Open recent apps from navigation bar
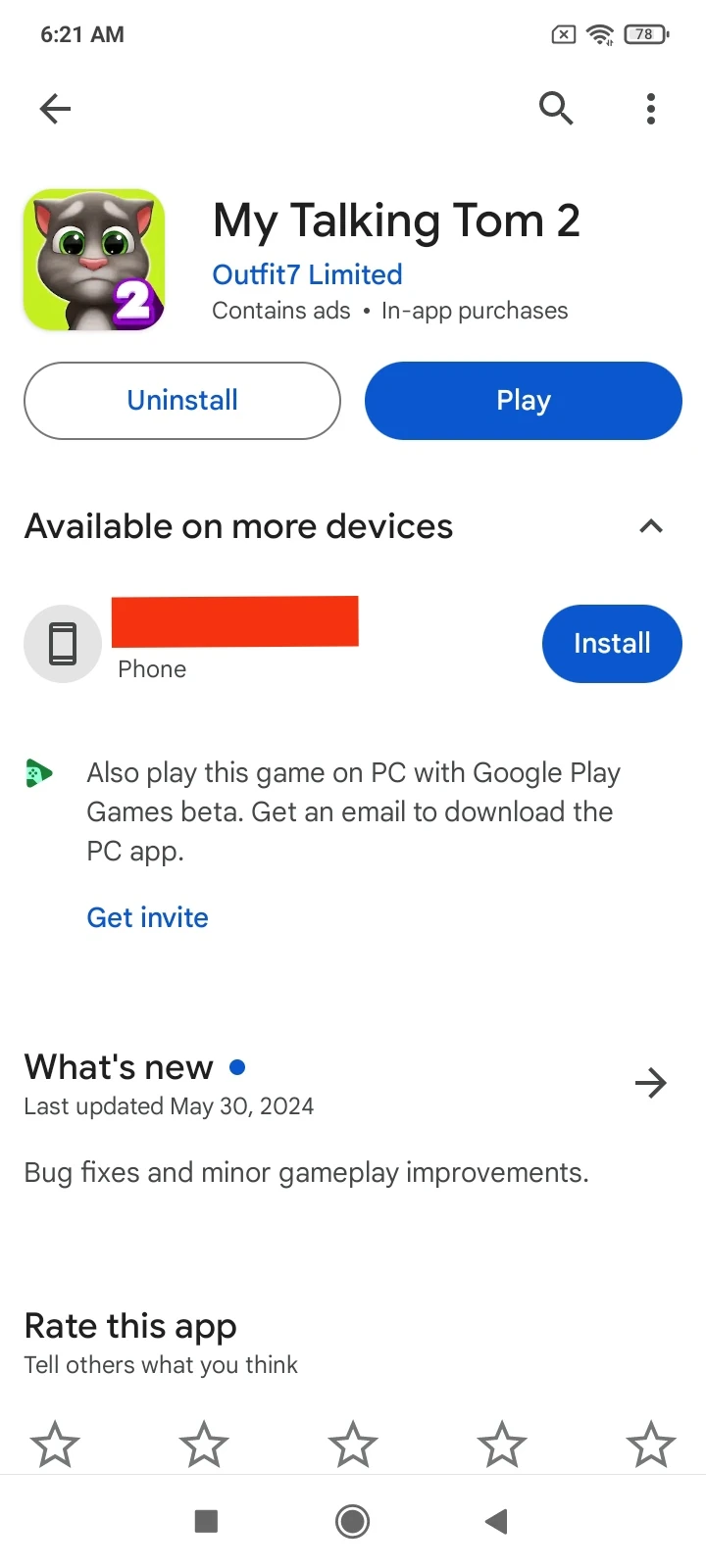706x1568 pixels. 206,1521
